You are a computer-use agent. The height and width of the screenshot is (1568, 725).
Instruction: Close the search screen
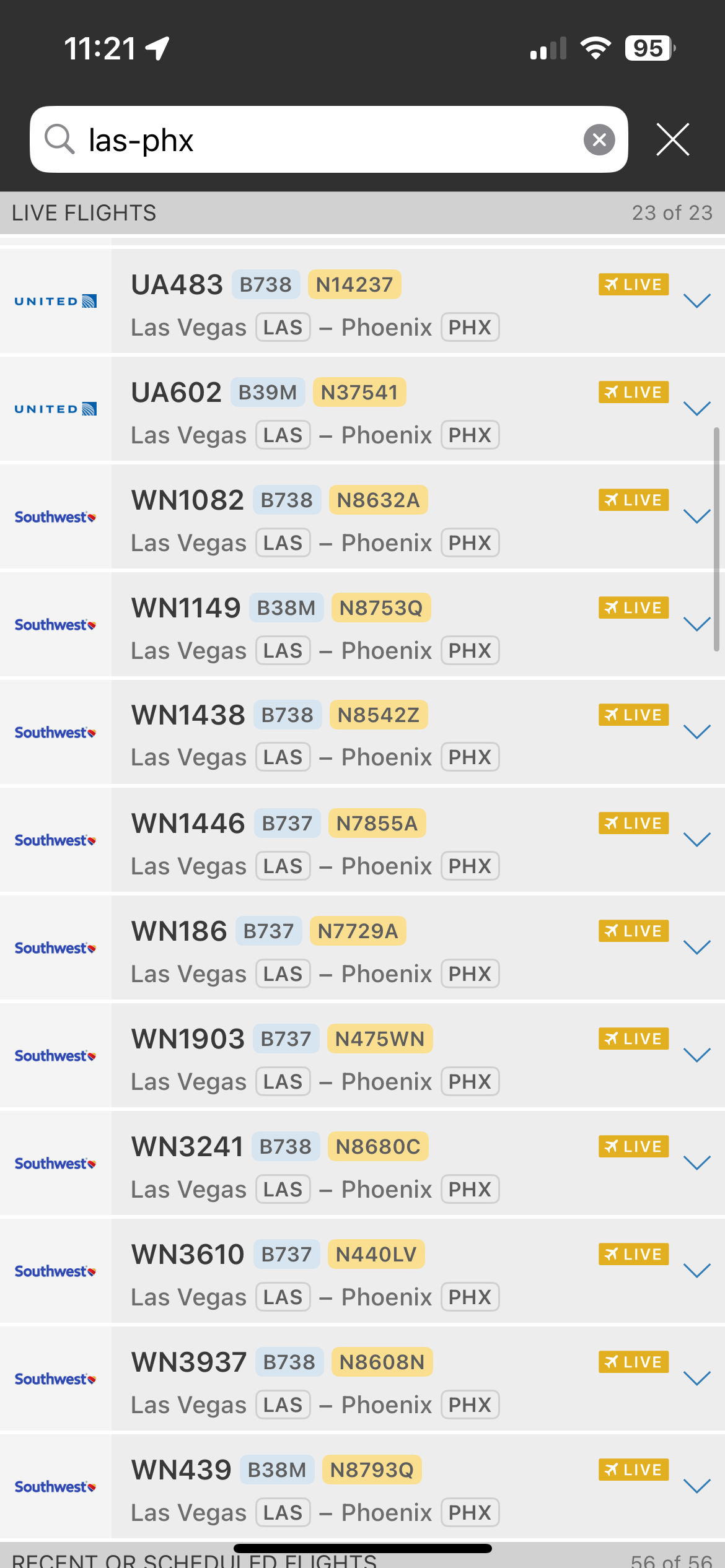click(x=672, y=139)
